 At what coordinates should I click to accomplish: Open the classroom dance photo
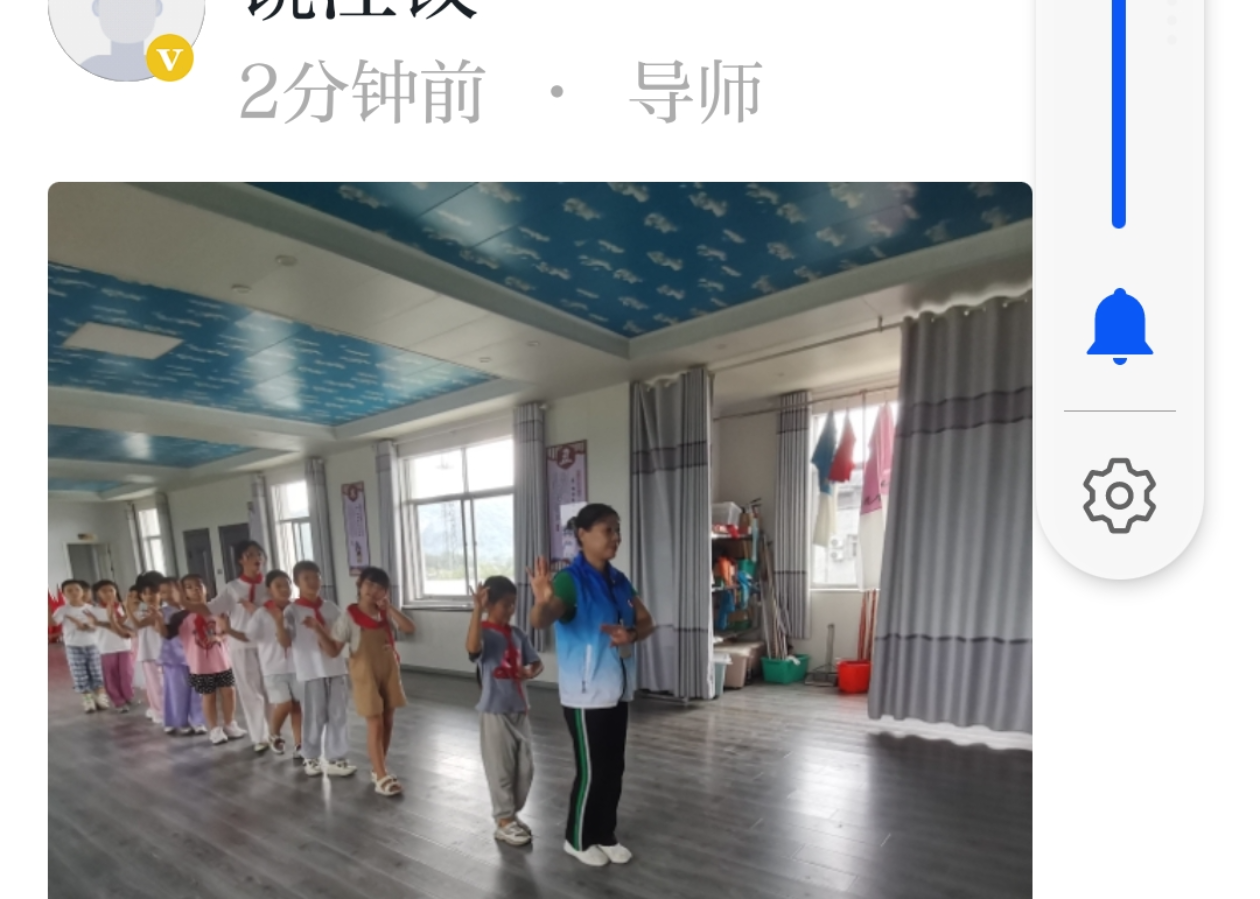(540, 540)
